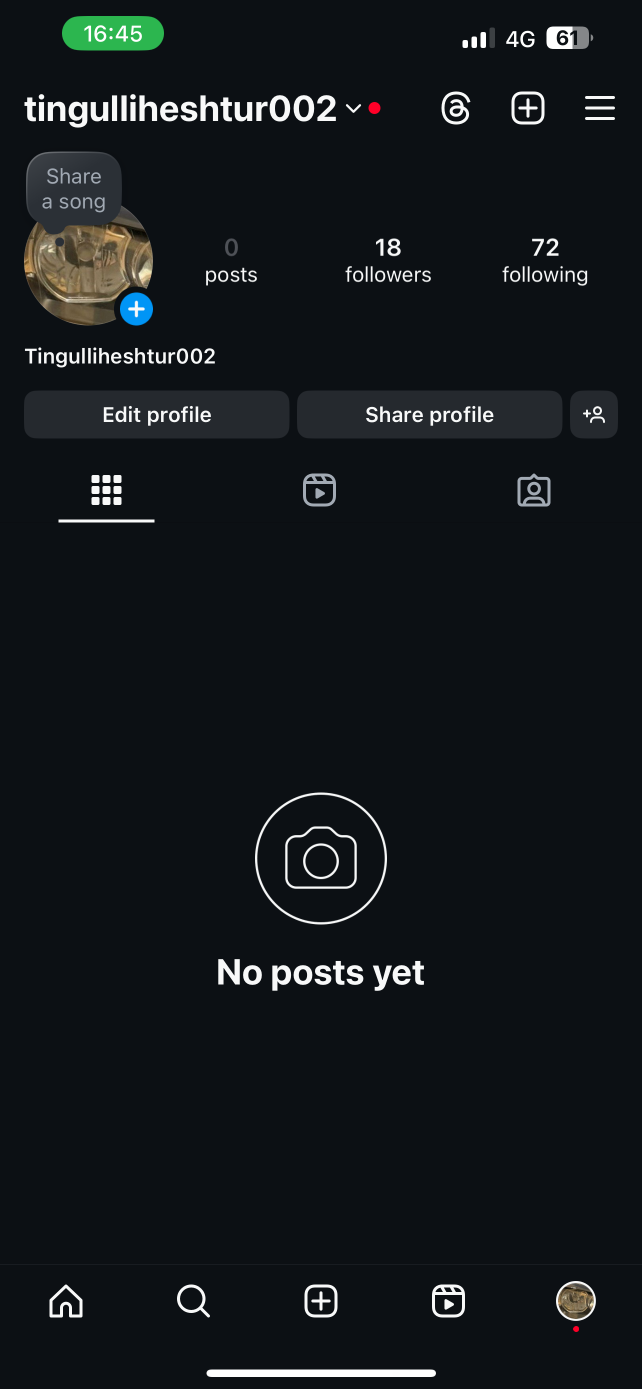
Task: Tap the Share profile button
Action: point(430,415)
